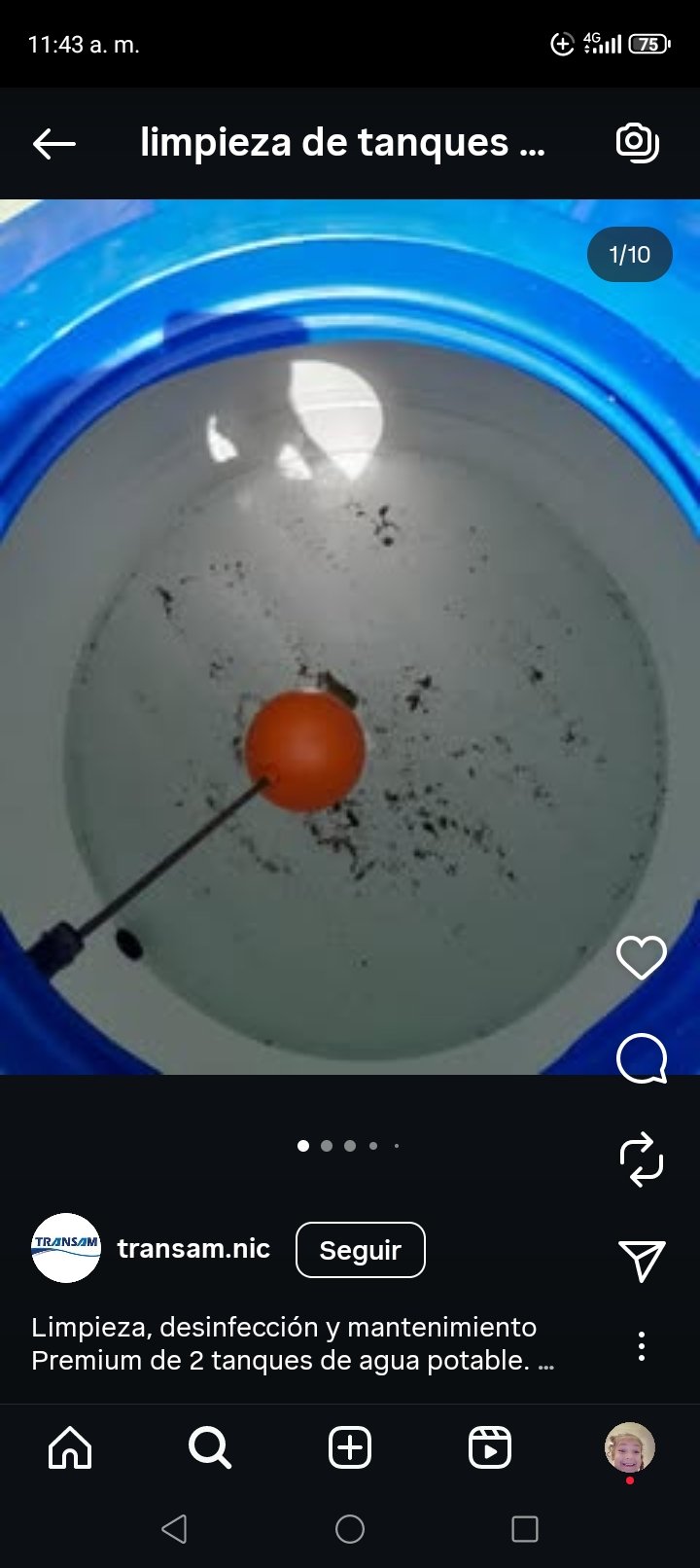Like the transam.nic post
This screenshot has width=700, height=1568.
(642, 958)
